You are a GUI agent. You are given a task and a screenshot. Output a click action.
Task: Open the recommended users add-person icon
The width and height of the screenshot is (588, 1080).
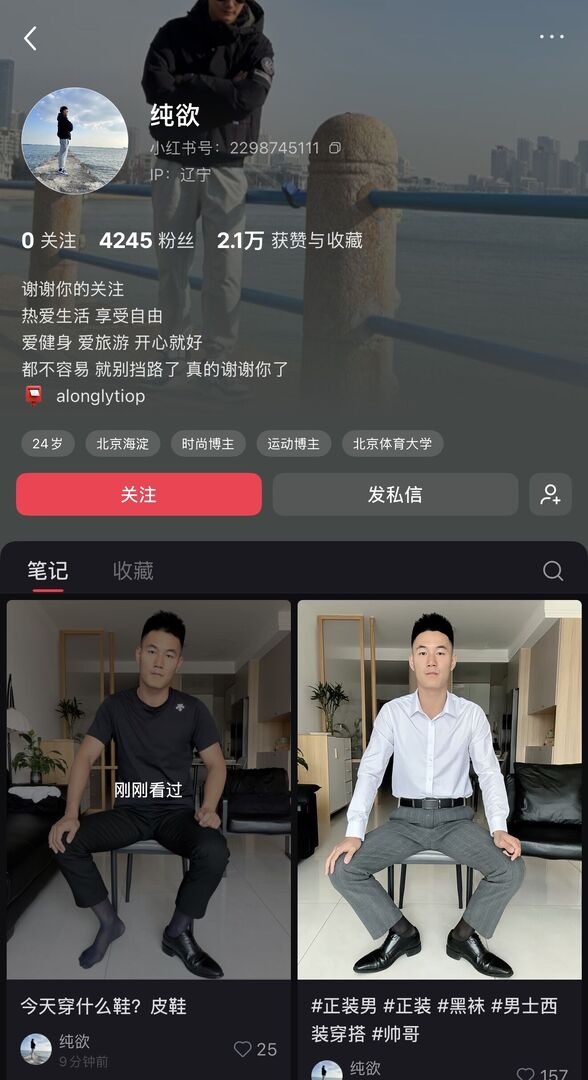550,494
